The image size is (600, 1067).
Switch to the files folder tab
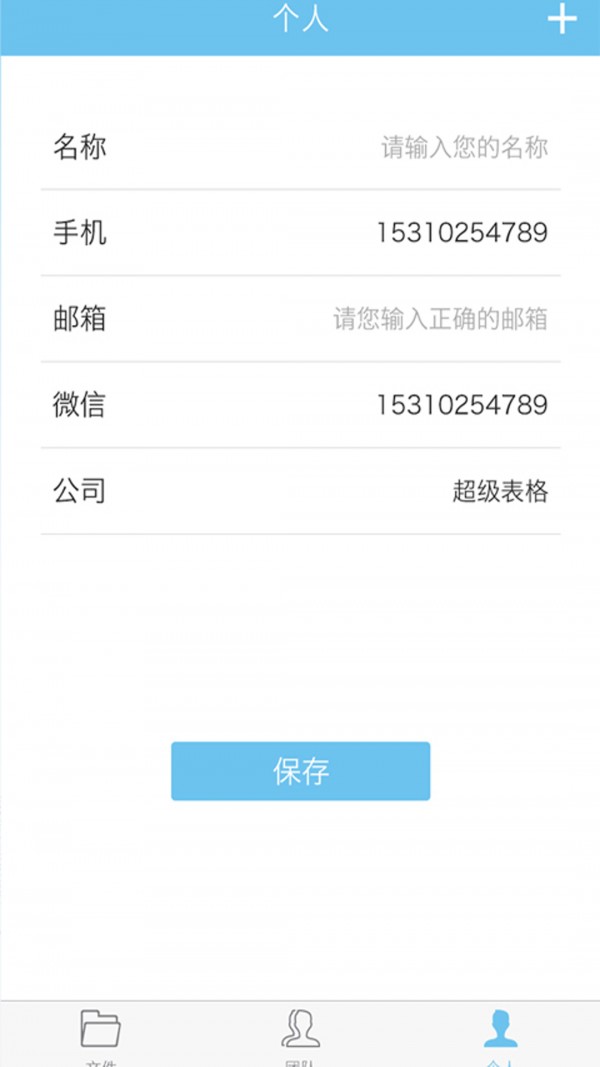pyautogui.click(x=100, y=1032)
